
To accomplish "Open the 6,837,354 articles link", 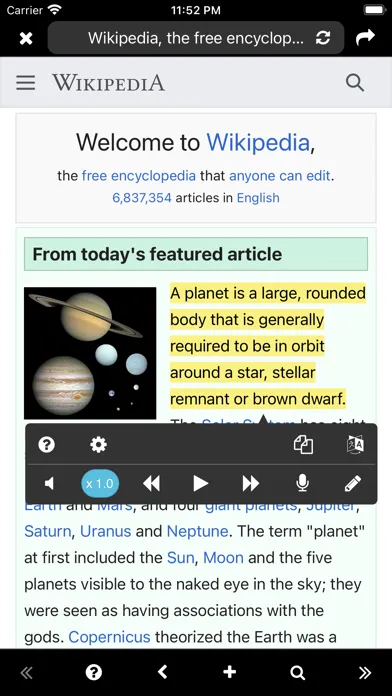I will [142, 198].
